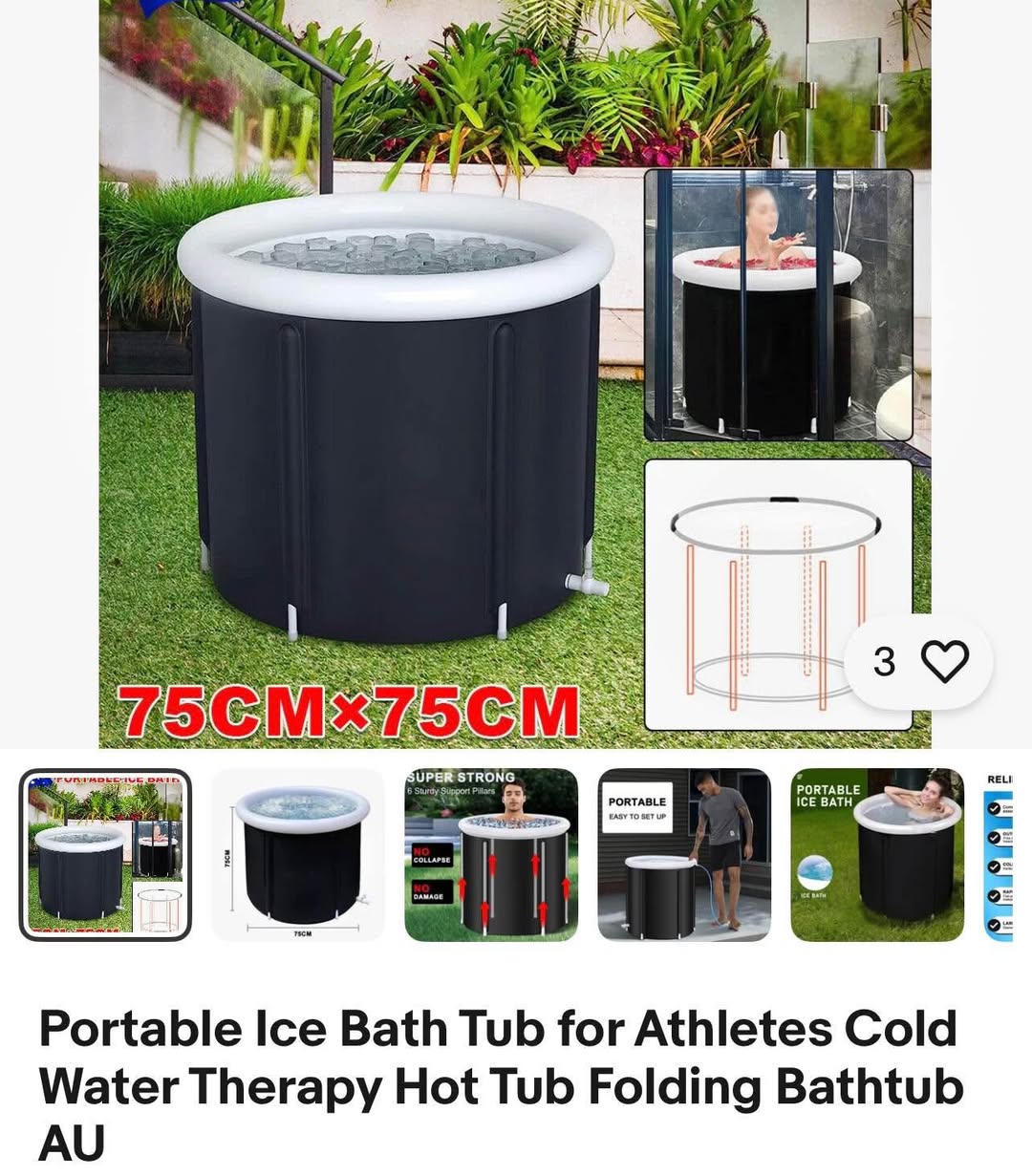
Task: Select the white-background 75CM dimensions thumbnail
Action: point(298,854)
